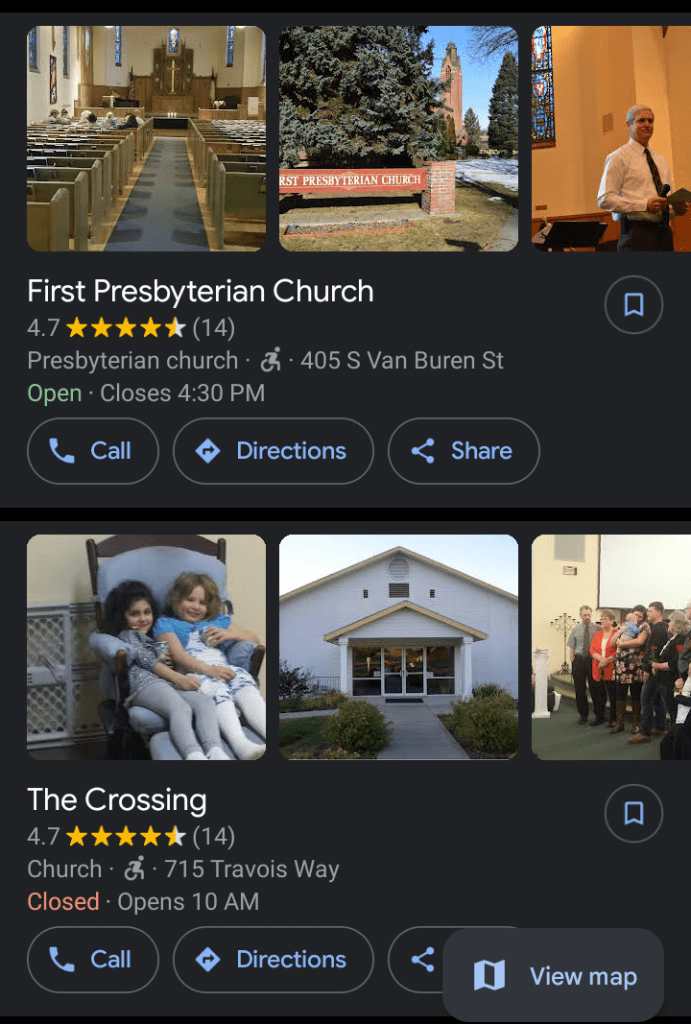The image size is (691, 1024).
Task: Call First Presbyterian Church
Action: pyautogui.click(x=93, y=451)
